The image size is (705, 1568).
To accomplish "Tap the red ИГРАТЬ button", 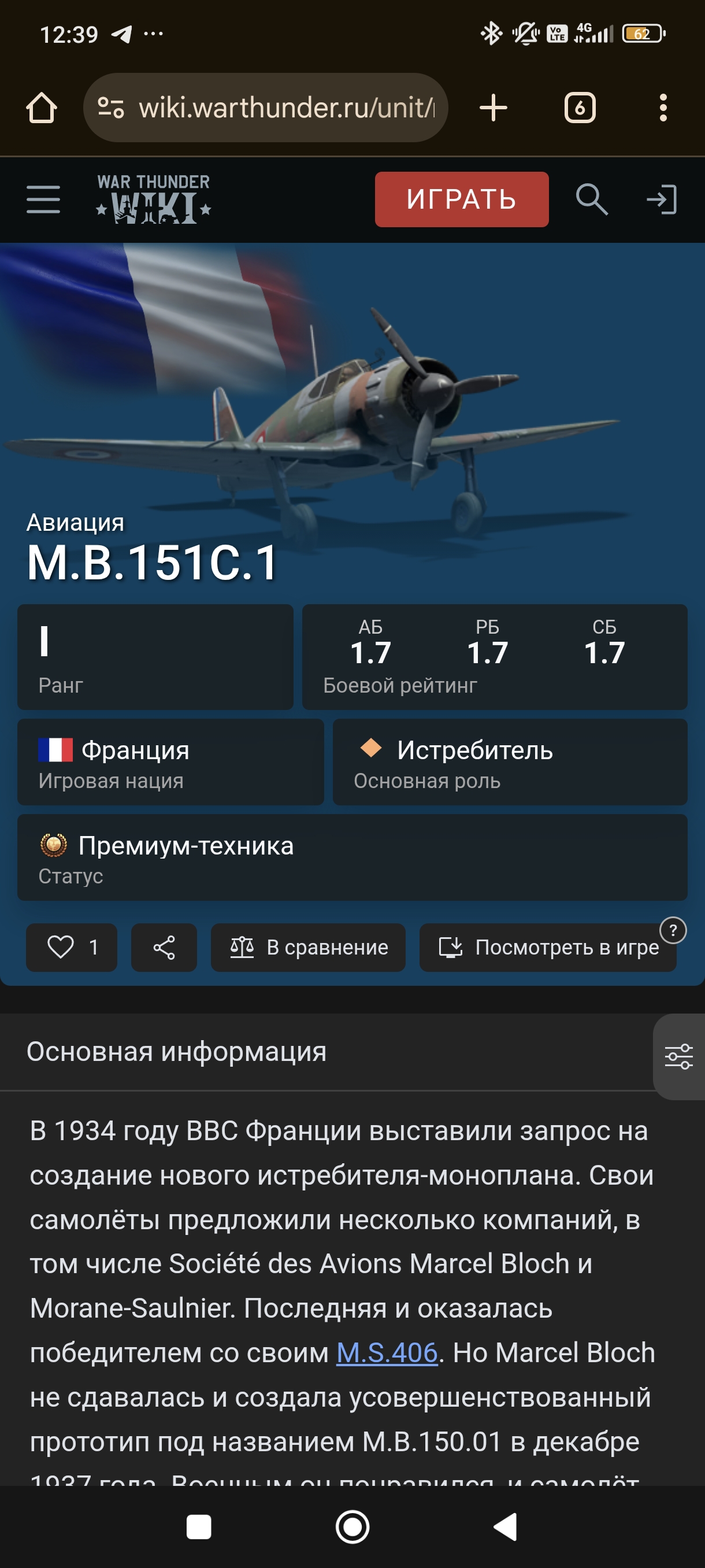I will coord(461,199).
